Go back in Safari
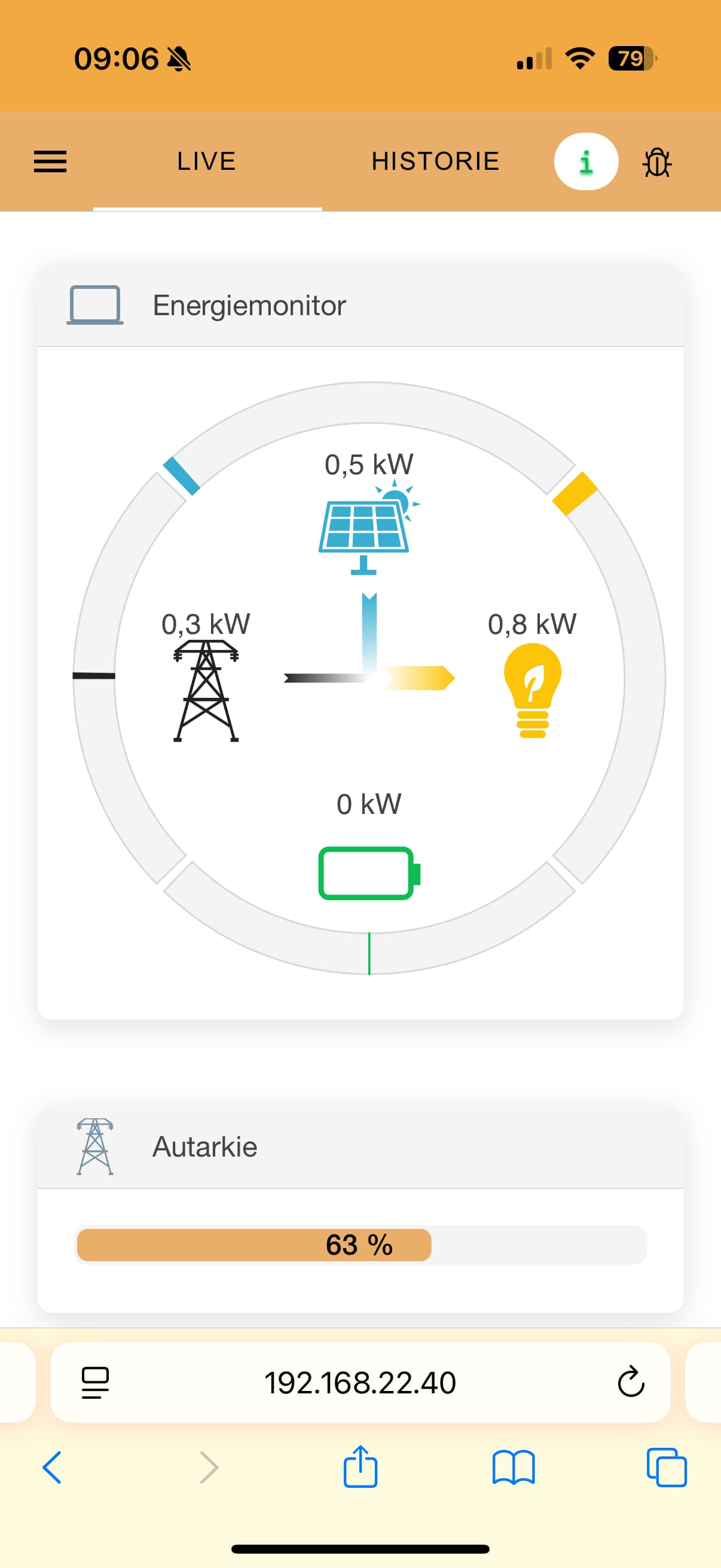The width and height of the screenshot is (721, 1568). tap(53, 1467)
